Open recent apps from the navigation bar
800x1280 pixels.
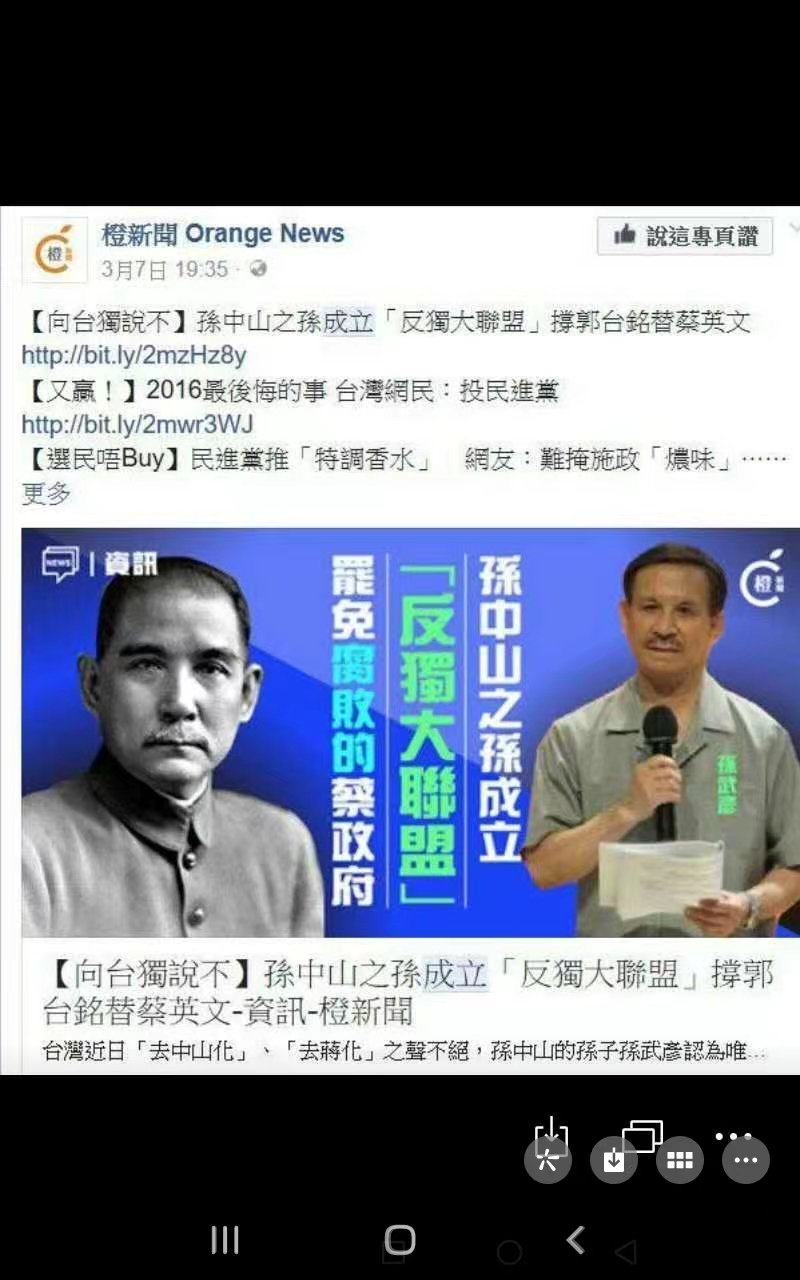(x=225, y=1240)
